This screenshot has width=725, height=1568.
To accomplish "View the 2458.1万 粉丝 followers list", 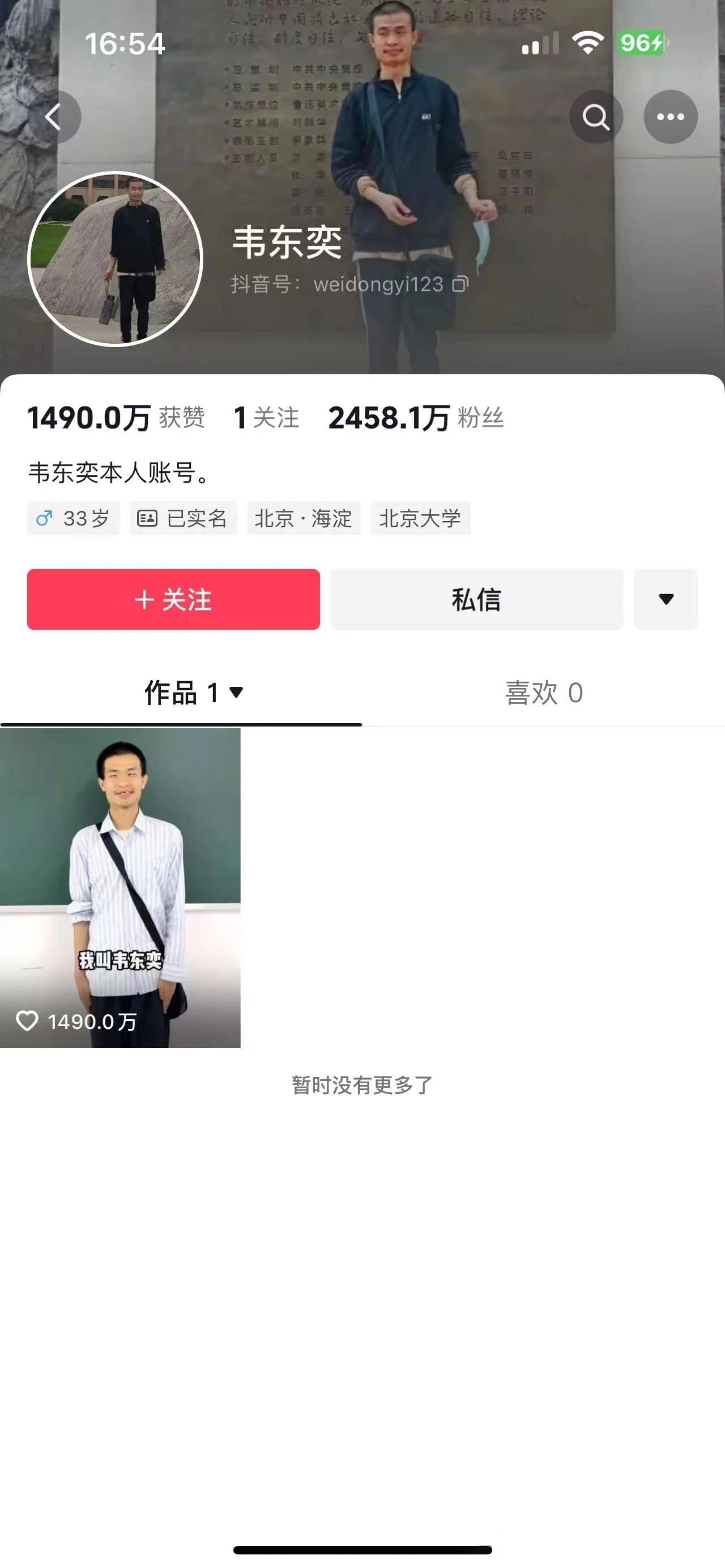I will click(x=416, y=418).
